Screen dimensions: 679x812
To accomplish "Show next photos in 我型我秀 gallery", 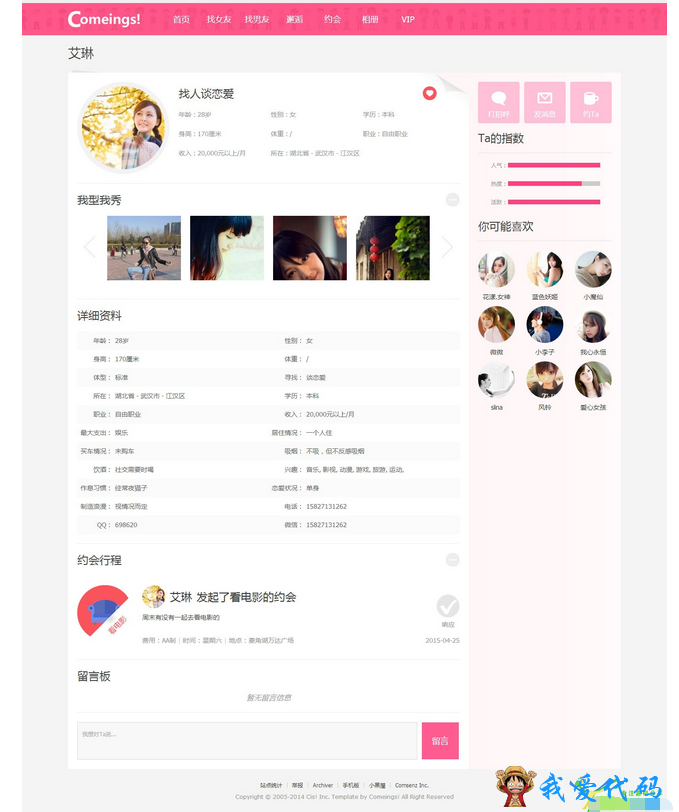I will click(446, 247).
